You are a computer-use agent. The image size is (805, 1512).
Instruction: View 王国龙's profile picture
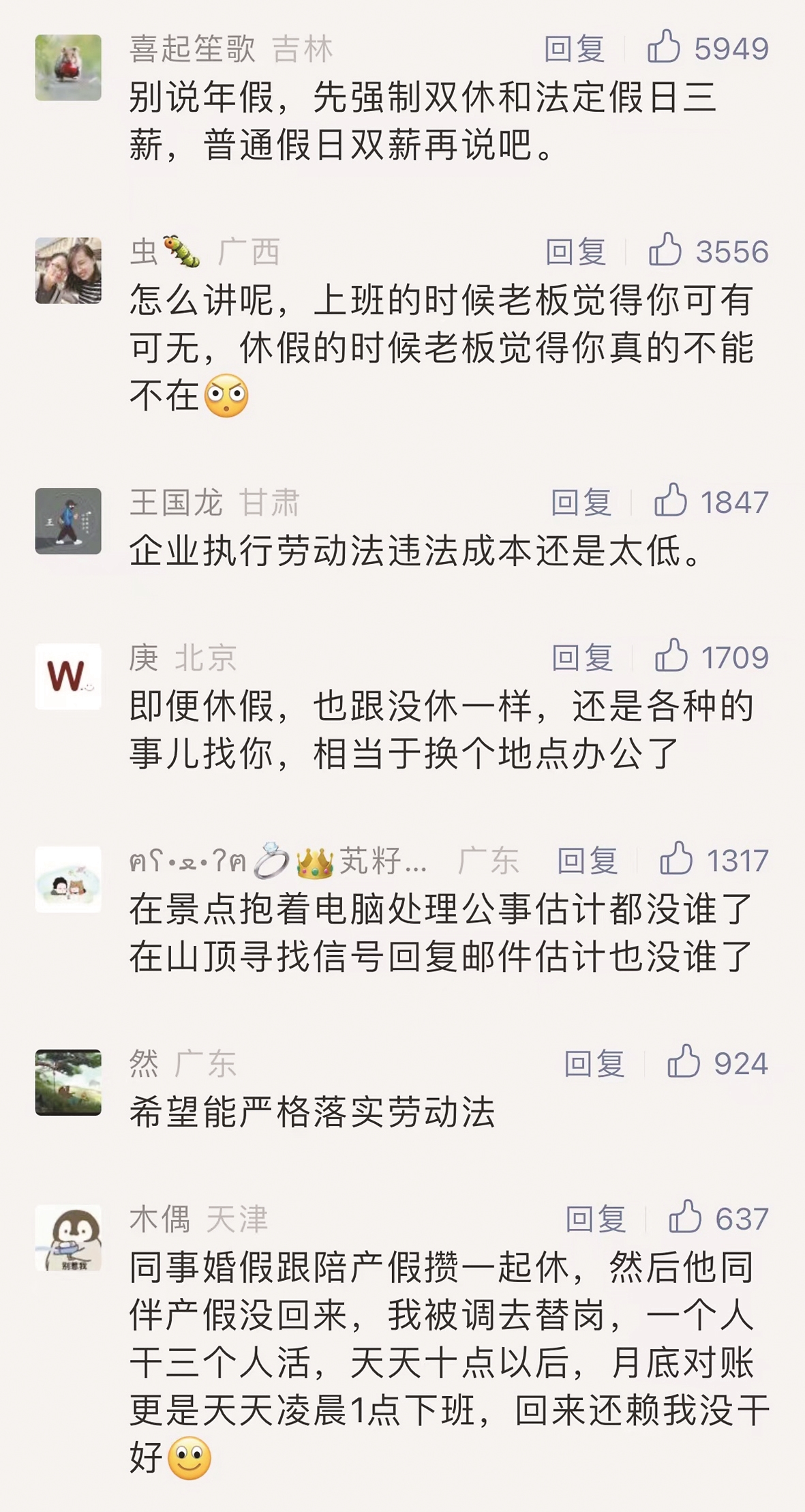tap(68, 521)
